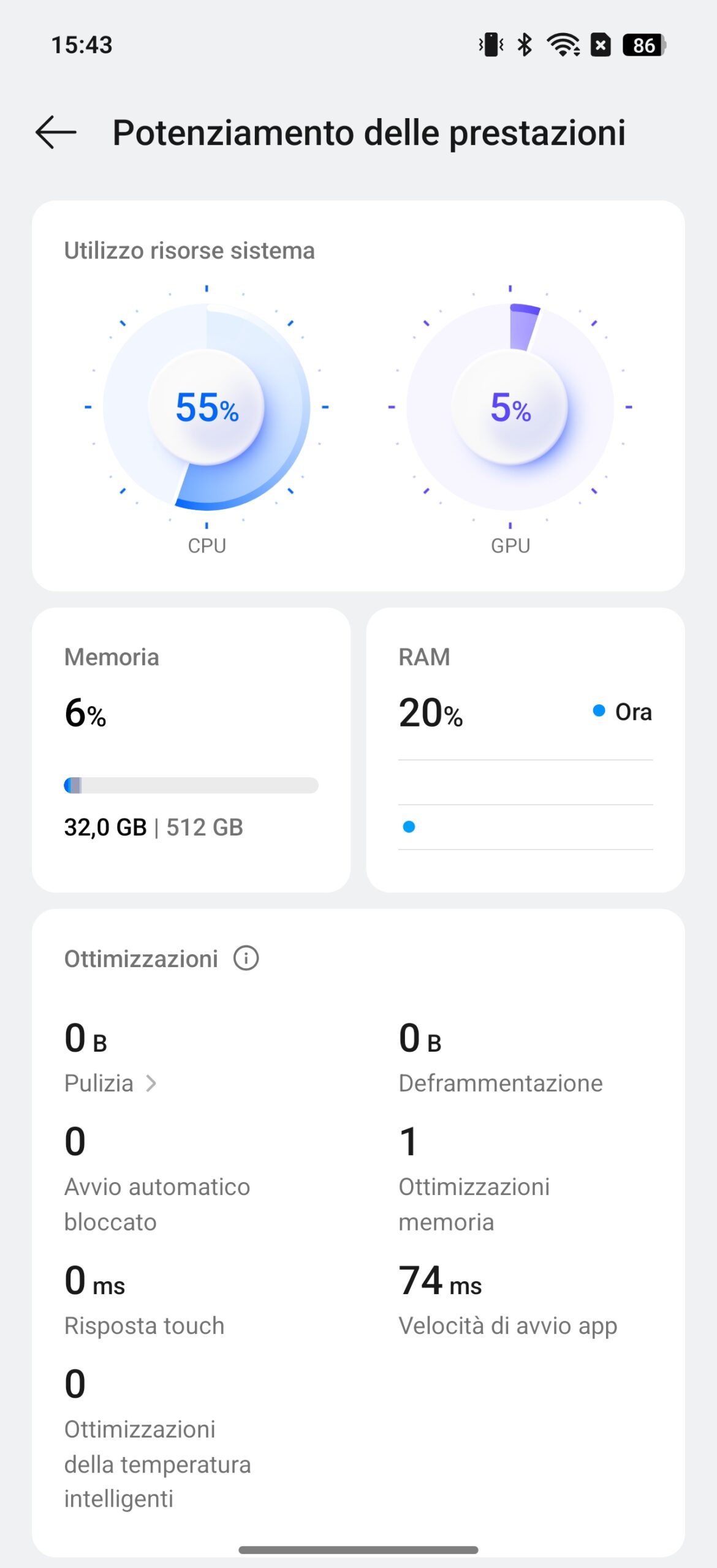This screenshot has height=1568, width=717.
Task: Open the Memoria storage card
Action: (191, 750)
